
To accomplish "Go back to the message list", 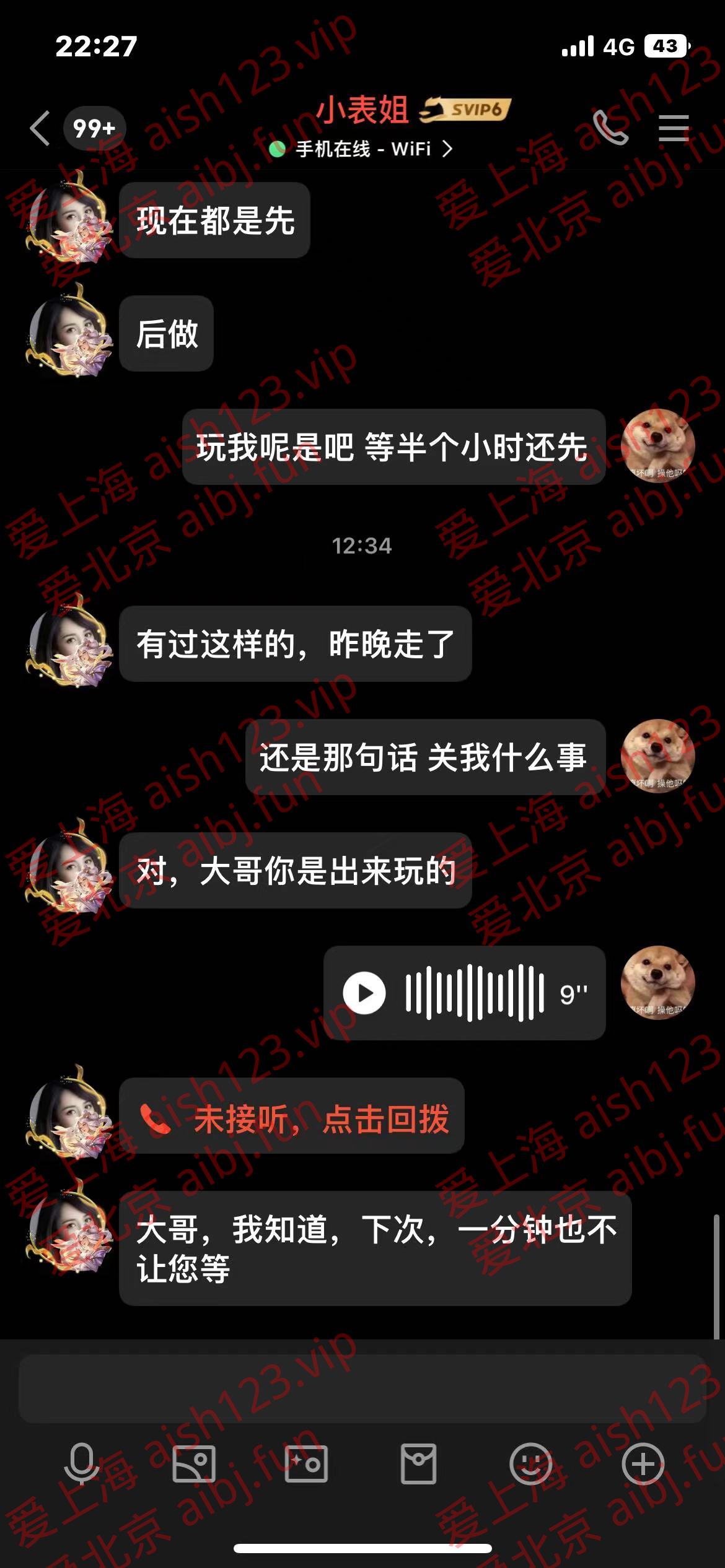I will [41, 128].
